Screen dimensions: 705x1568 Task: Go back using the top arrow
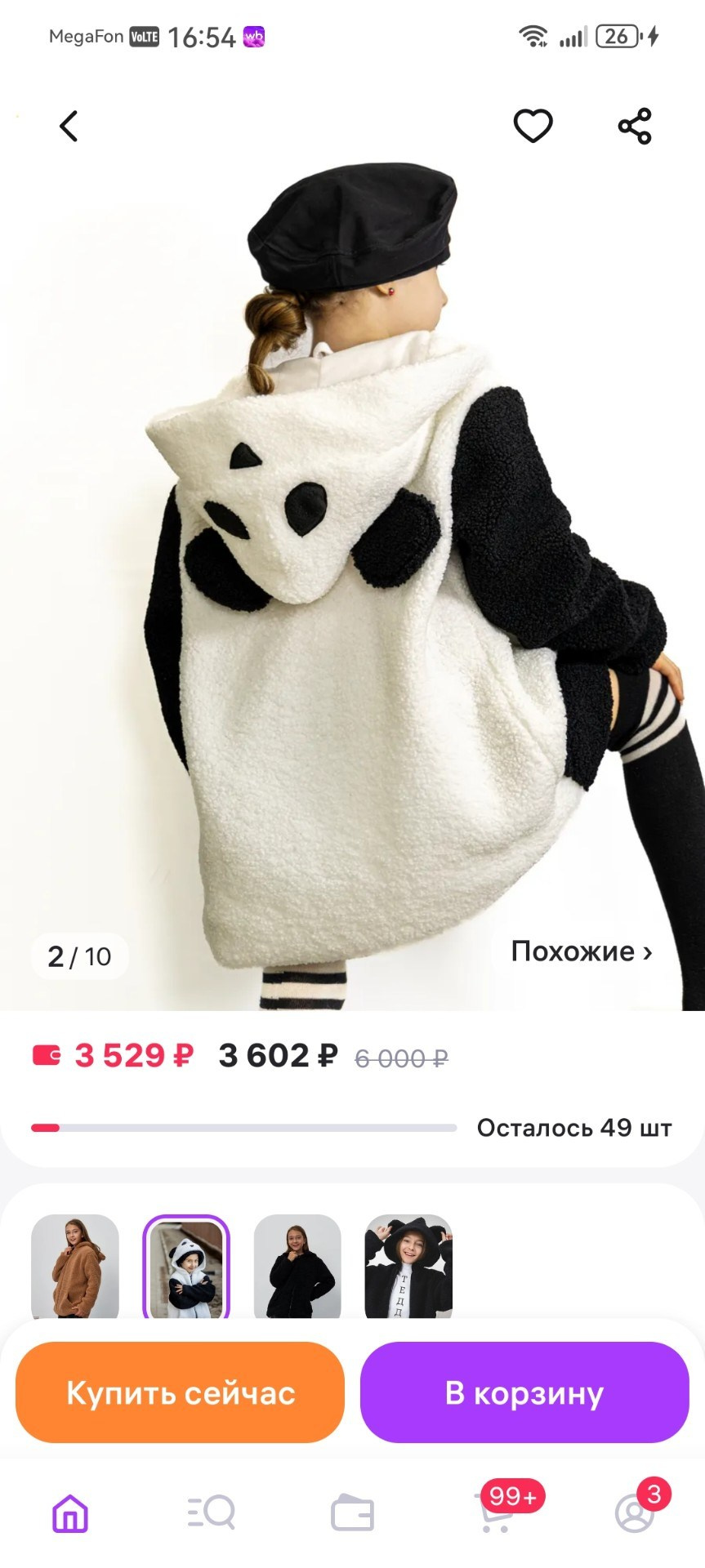coord(69,127)
